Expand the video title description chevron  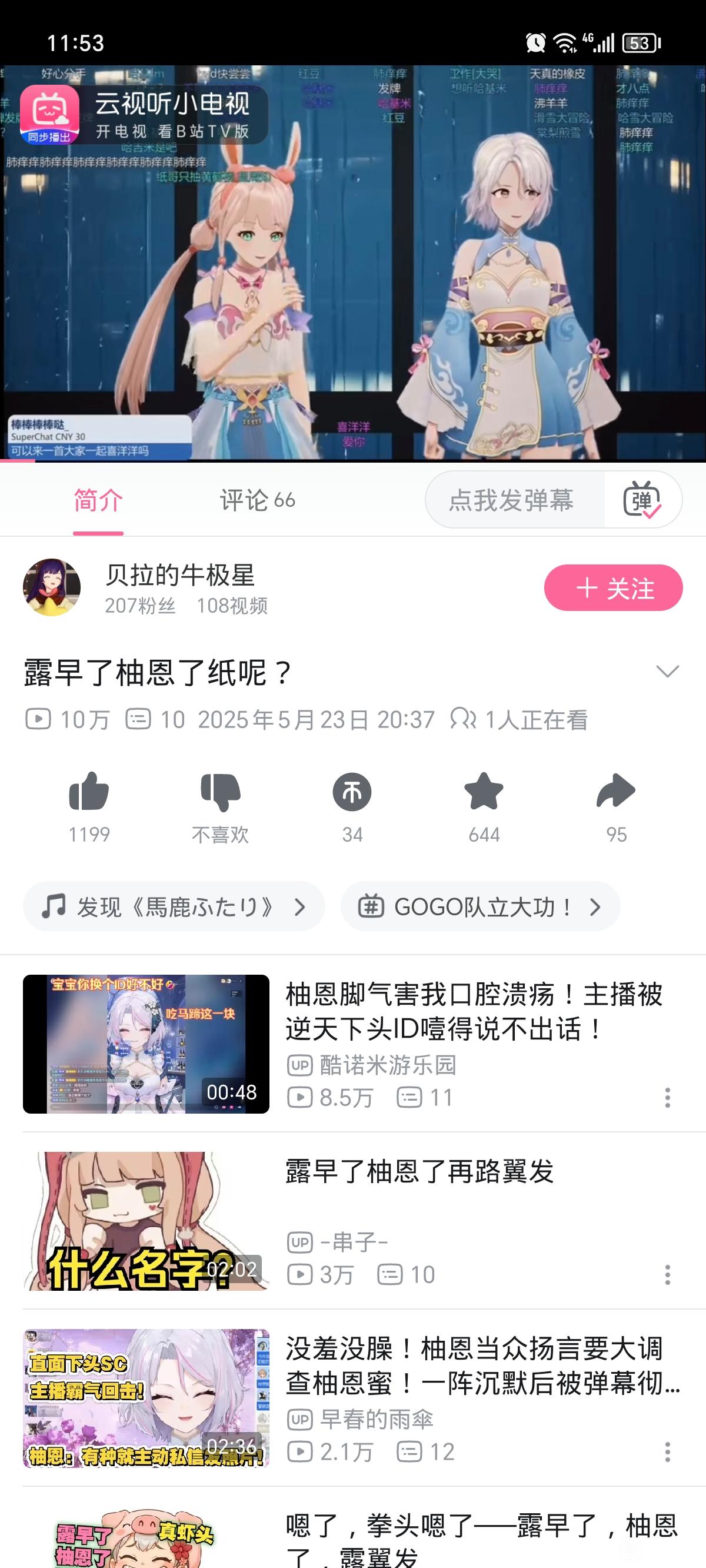pyautogui.click(x=667, y=672)
